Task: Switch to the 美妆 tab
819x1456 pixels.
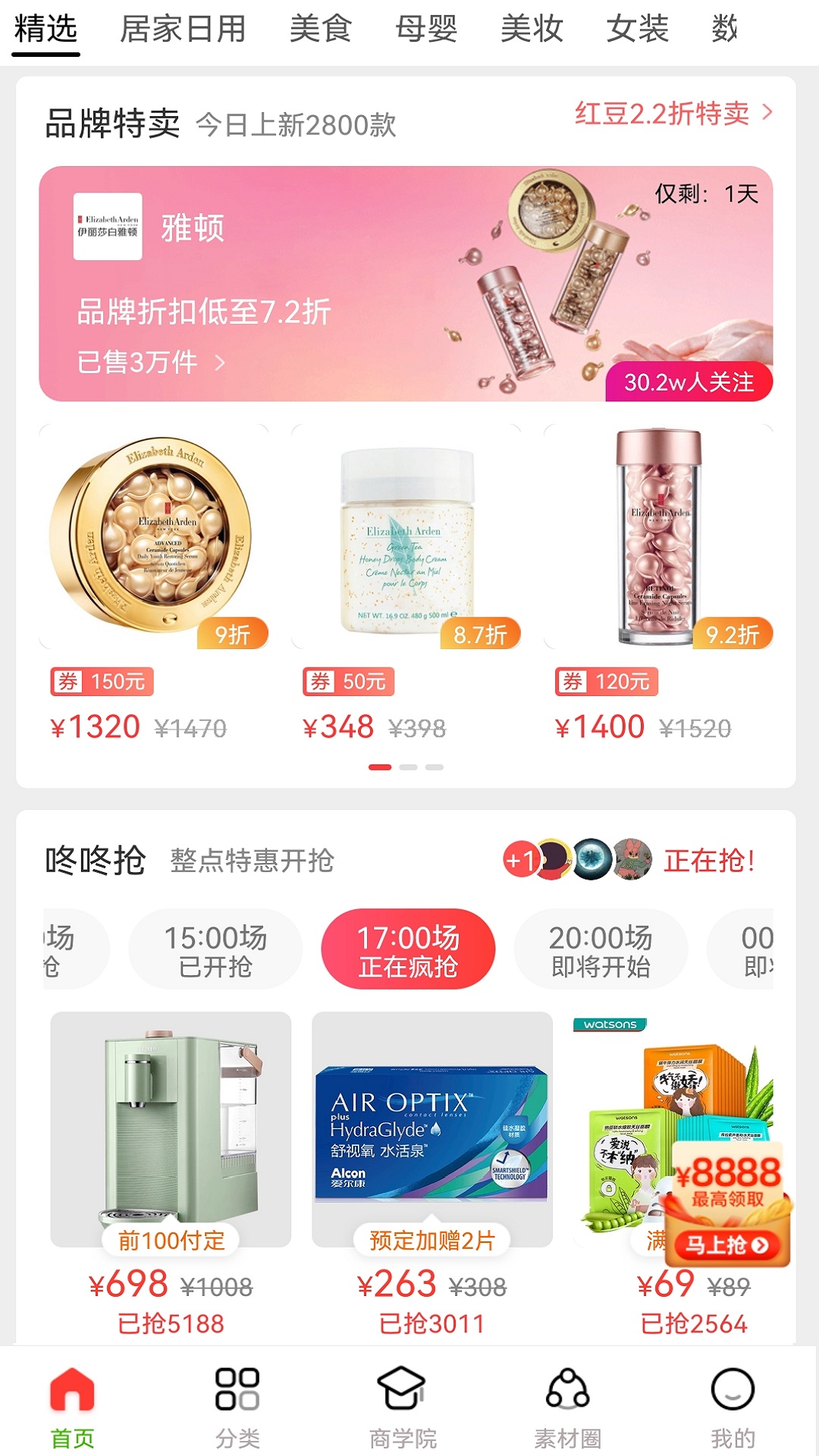Action: (531, 29)
